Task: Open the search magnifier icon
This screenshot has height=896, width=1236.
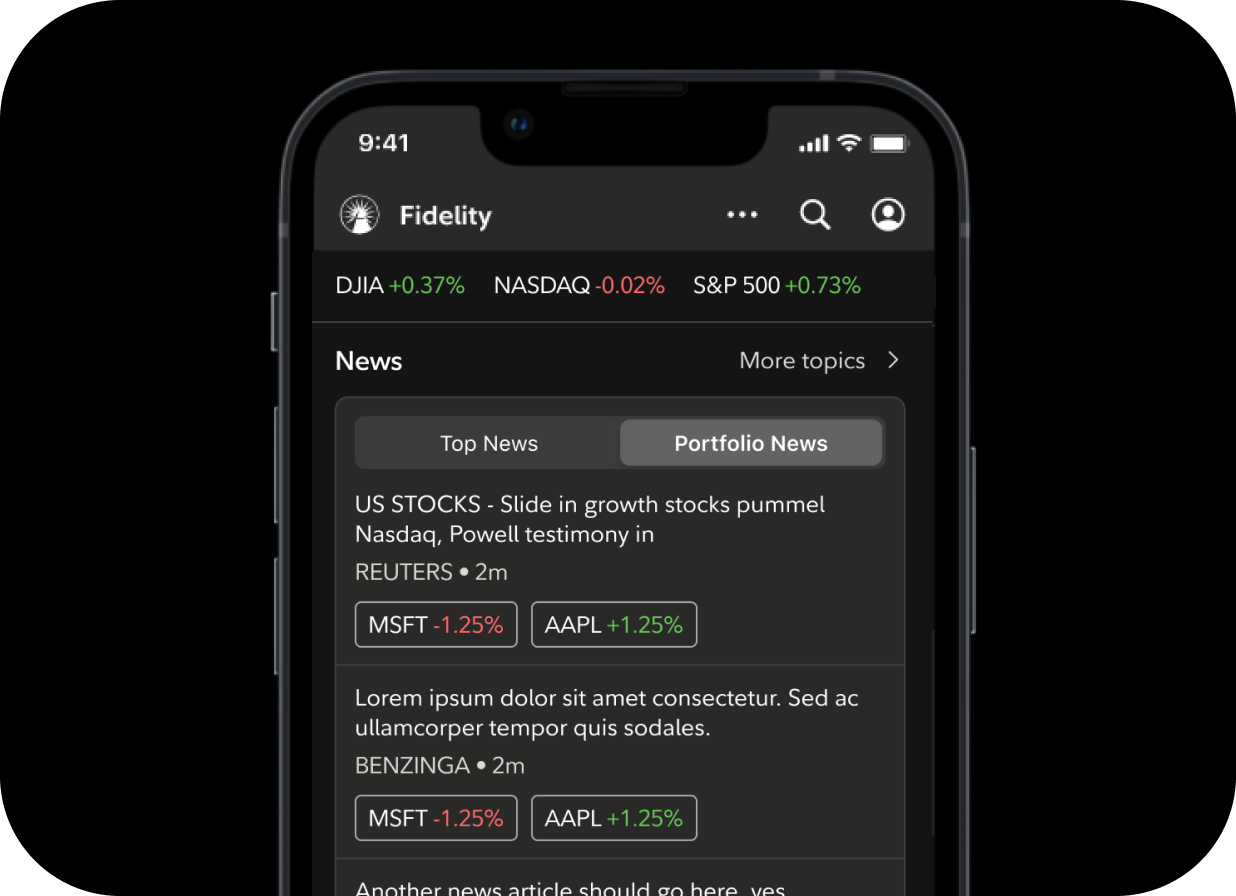Action: [x=815, y=214]
